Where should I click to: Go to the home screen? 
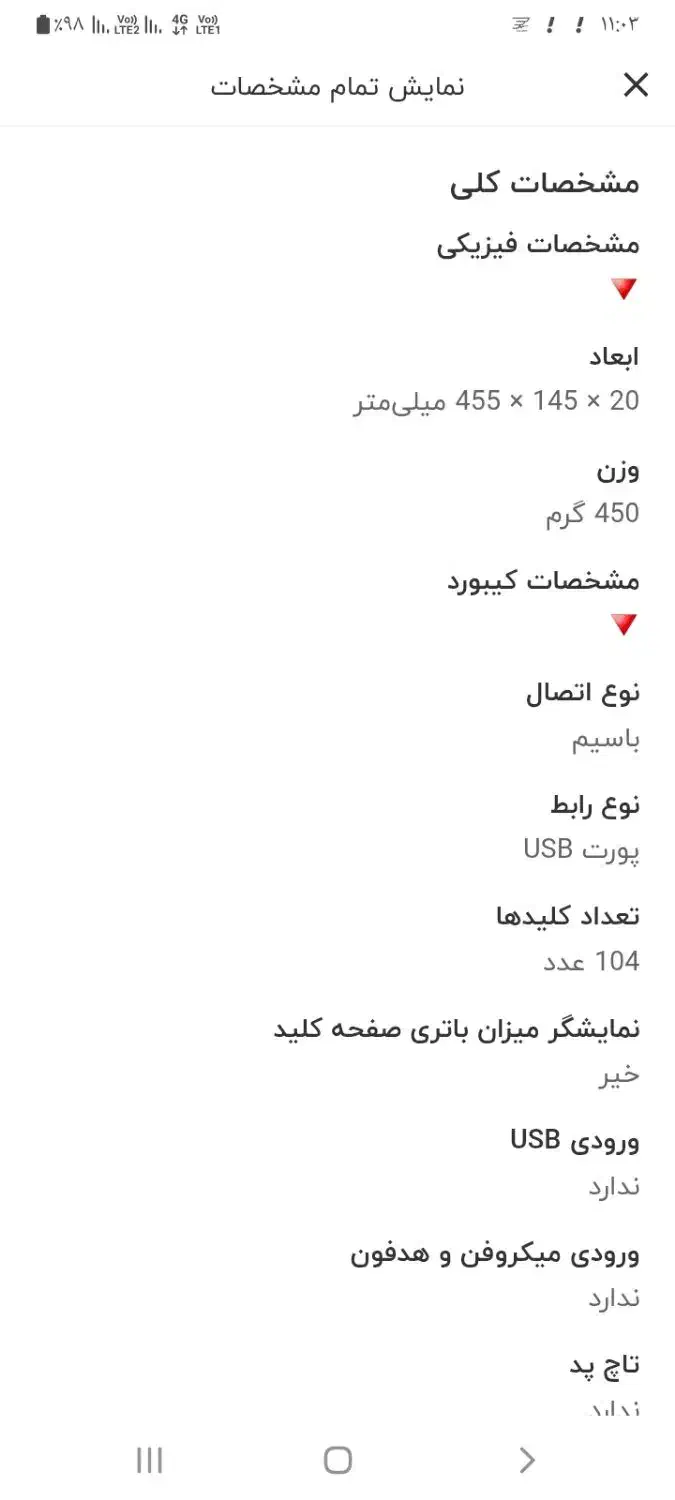click(338, 1461)
